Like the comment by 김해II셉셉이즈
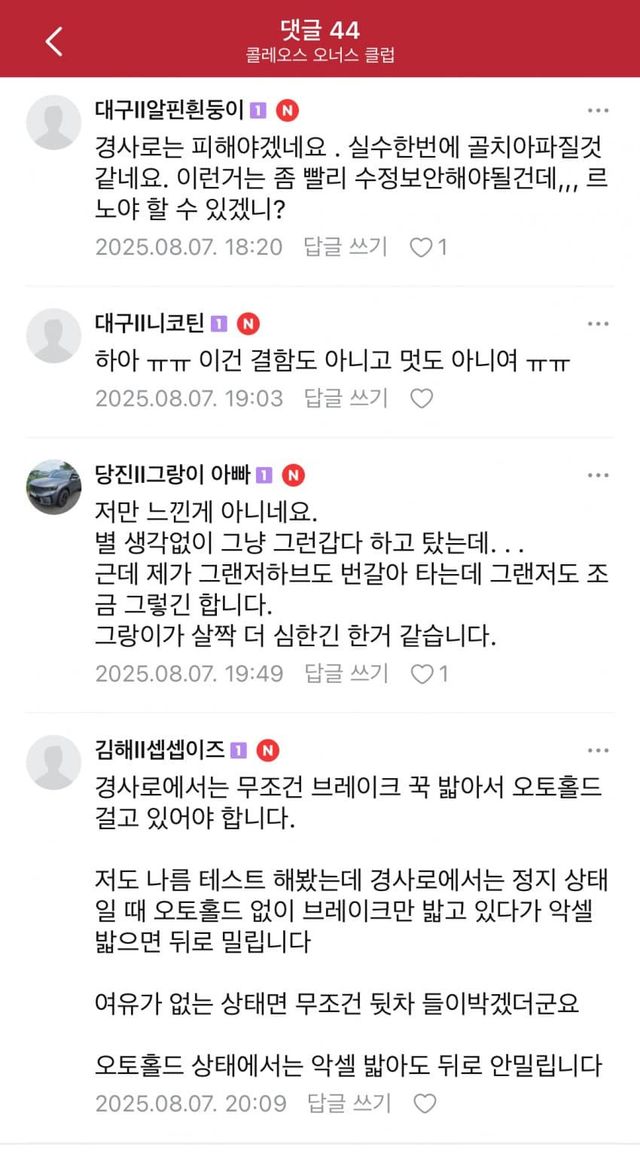The width and height of the screenshot is (640, 1160). point(424,1104)
